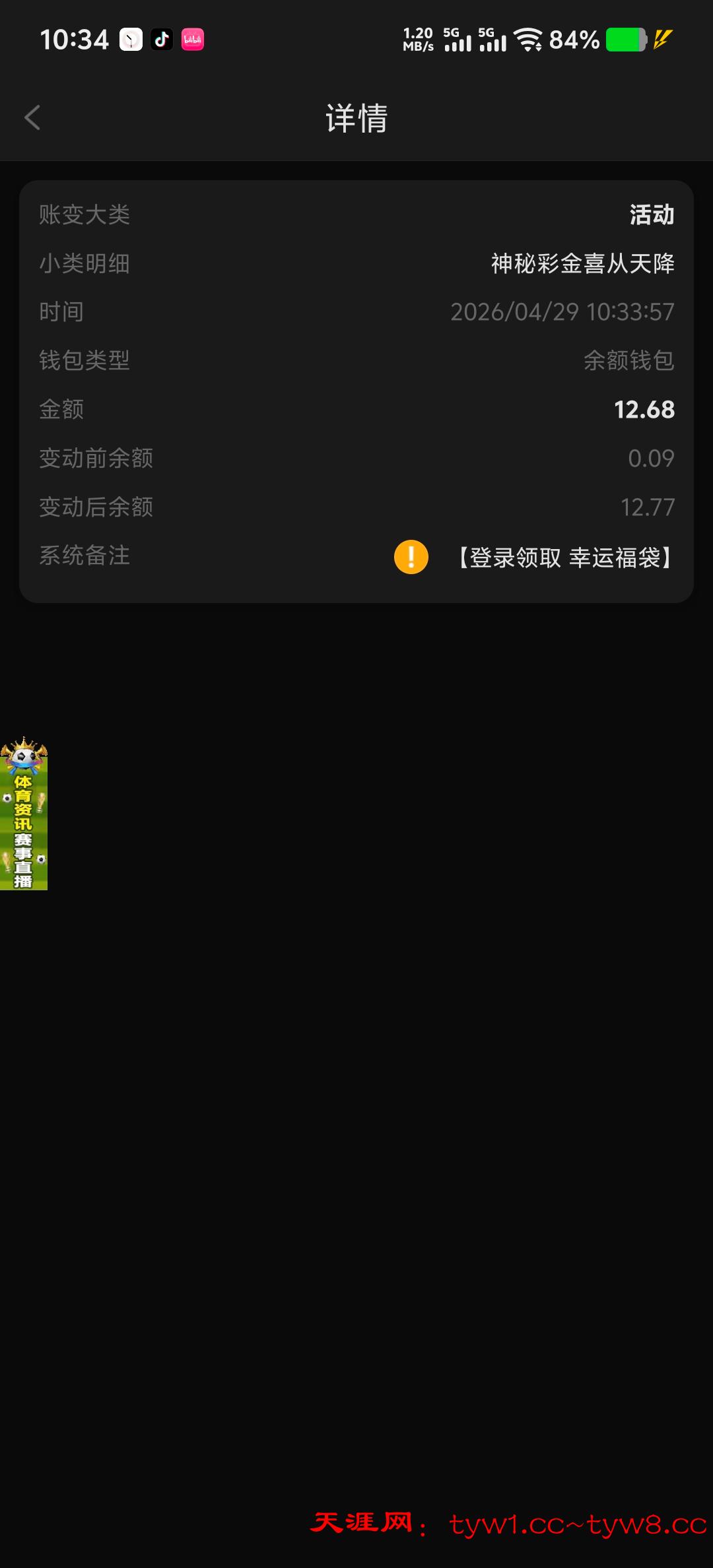Go back from the 详情 page
This screenshot has width=713, height=1568.
[x=32, y=118]
